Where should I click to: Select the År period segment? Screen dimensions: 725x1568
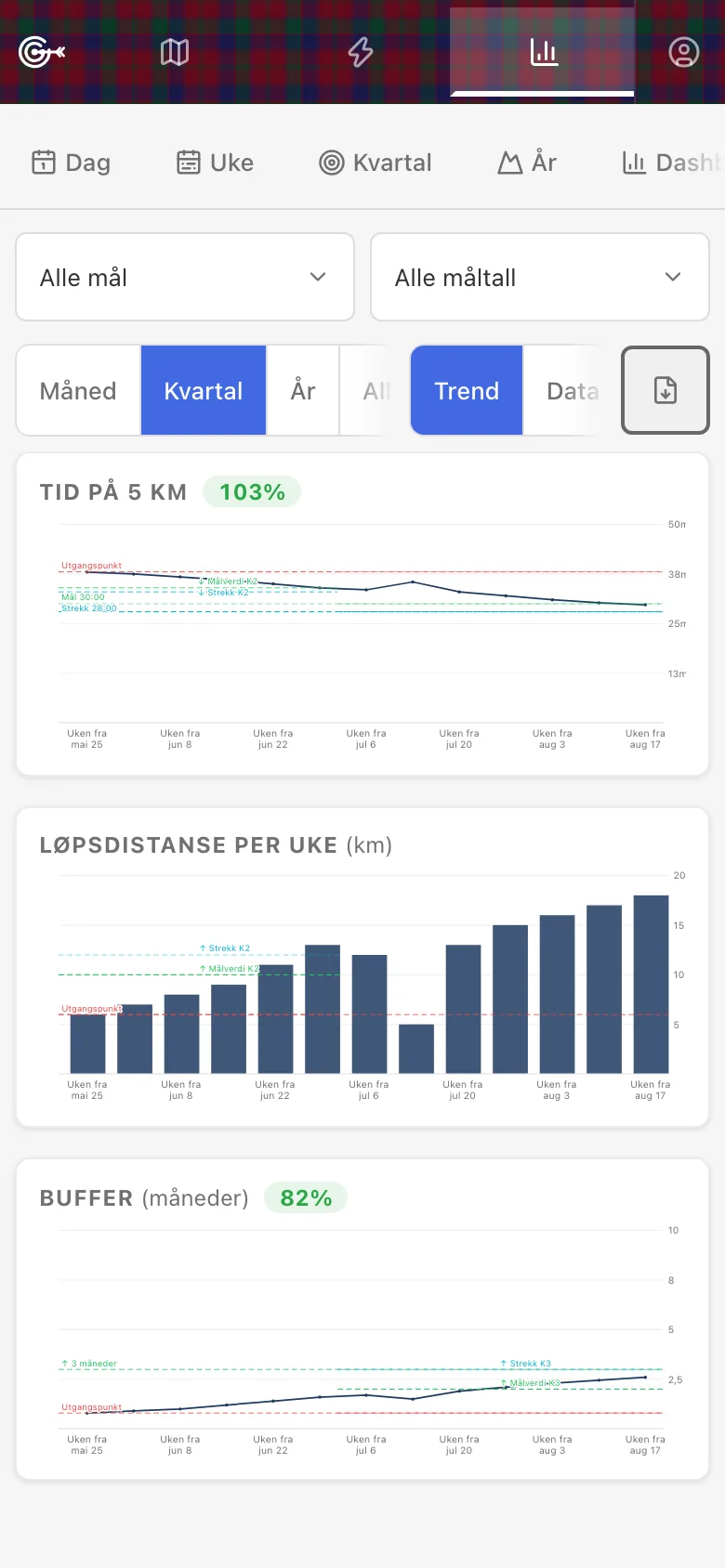coord(303,390)
